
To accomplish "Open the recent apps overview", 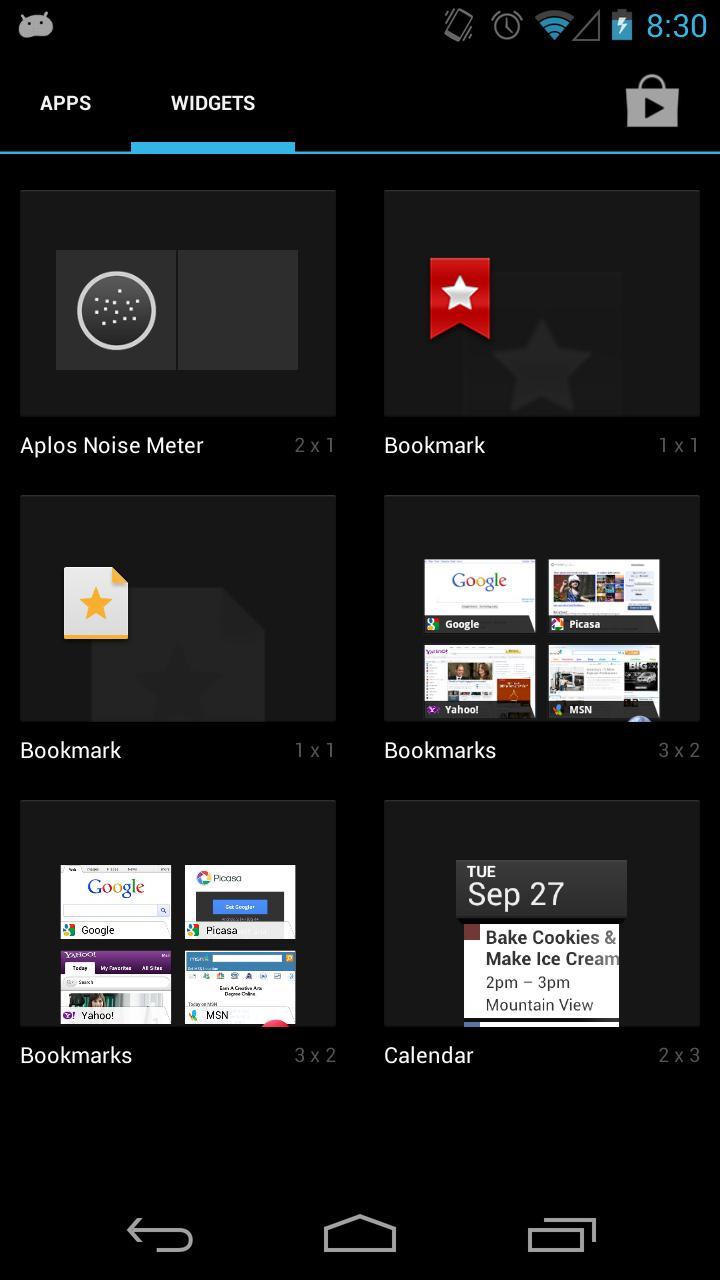I will (x=561, y=1234).
